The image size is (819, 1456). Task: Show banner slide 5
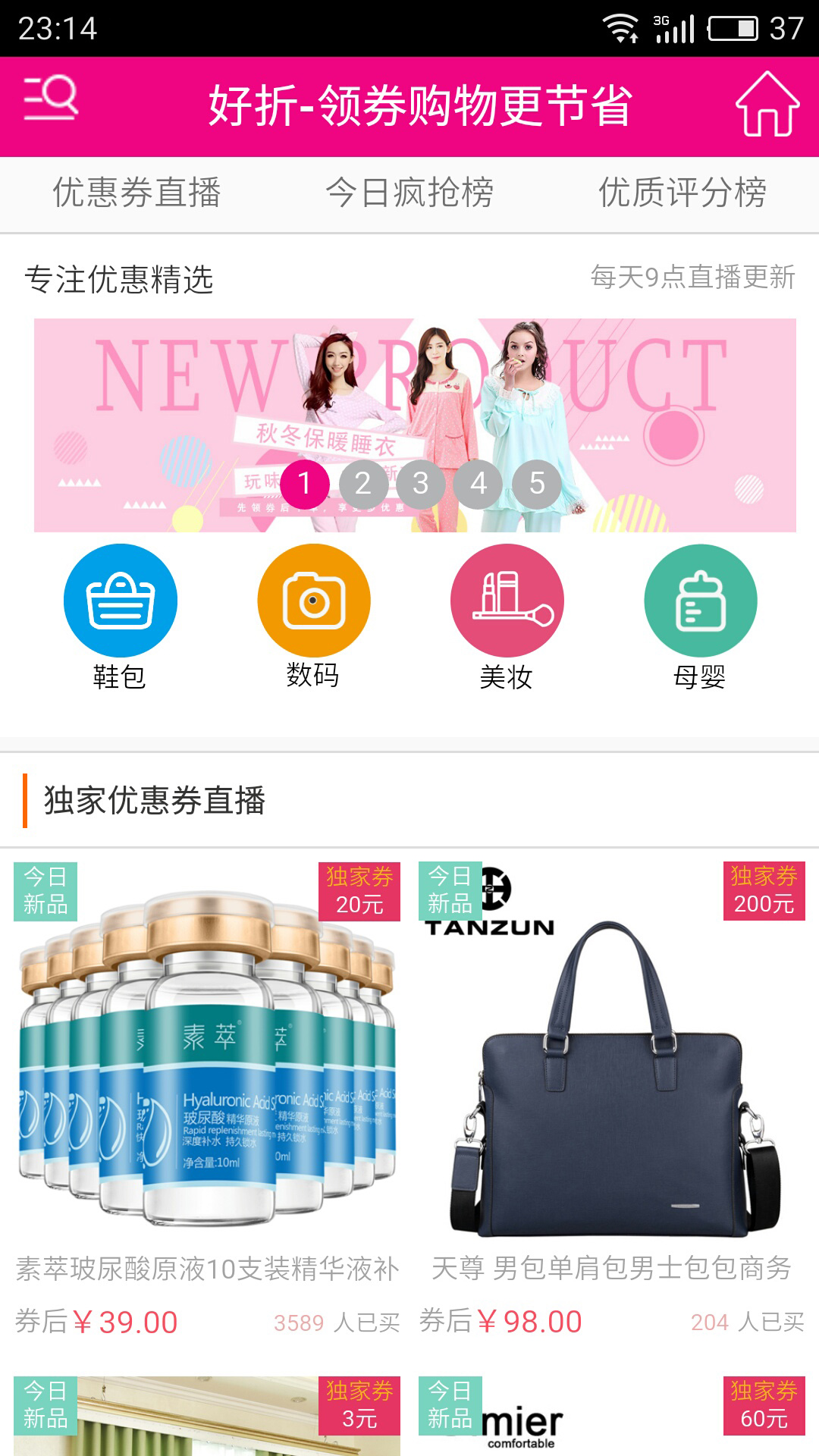point(537,483)
